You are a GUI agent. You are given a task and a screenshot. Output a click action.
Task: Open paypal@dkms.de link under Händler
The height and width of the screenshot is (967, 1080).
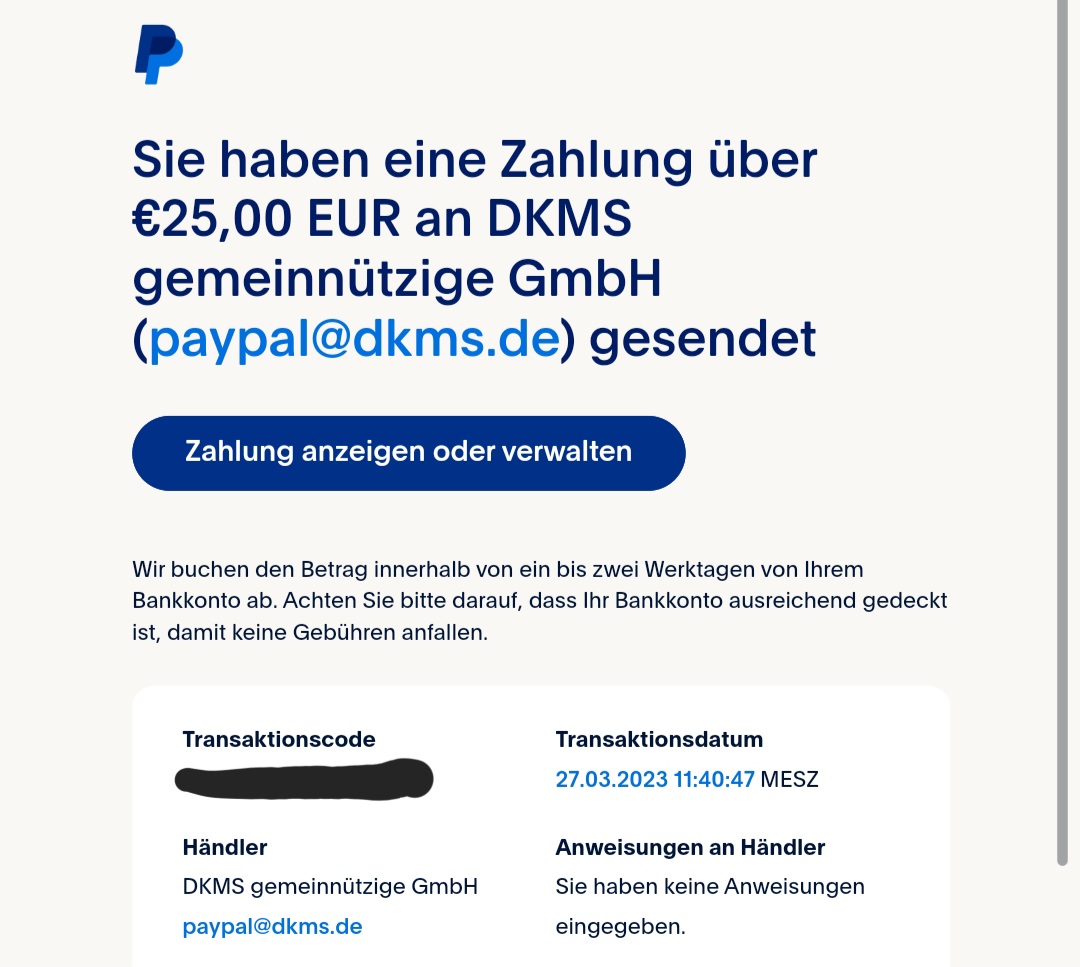point(272,926)
